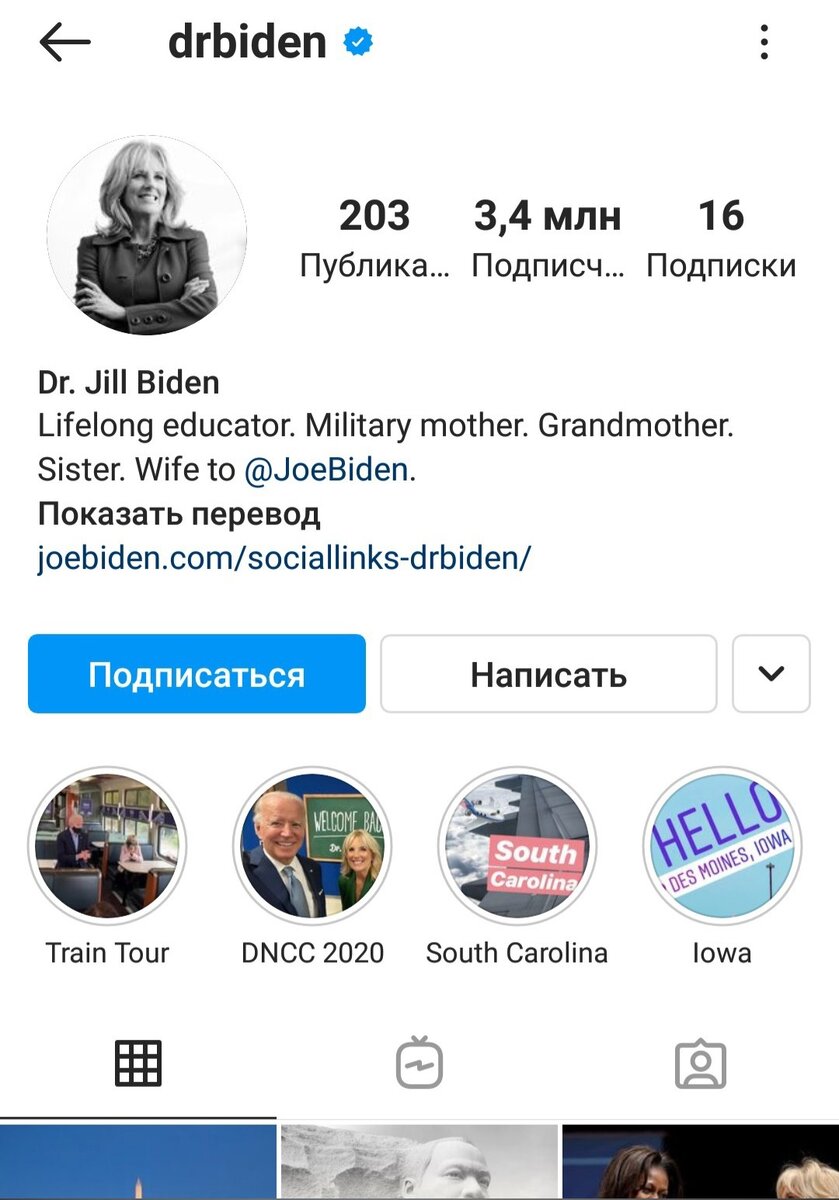Follow with the Подписаться button
Image resolution: width=839 pixels, height=1200 pixels.
(197, 674)
